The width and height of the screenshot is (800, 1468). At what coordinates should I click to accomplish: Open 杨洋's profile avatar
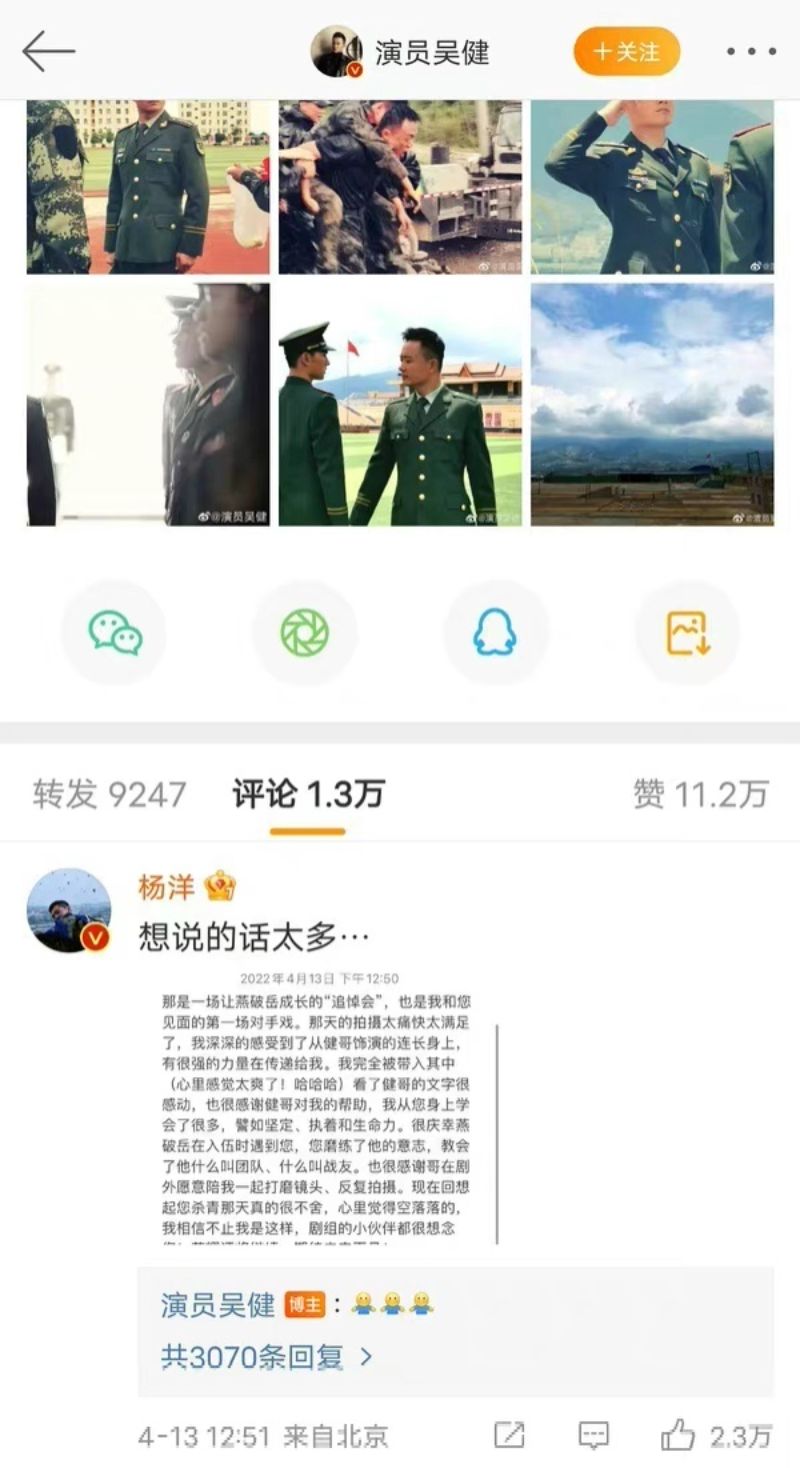click(x=68, y=910)
